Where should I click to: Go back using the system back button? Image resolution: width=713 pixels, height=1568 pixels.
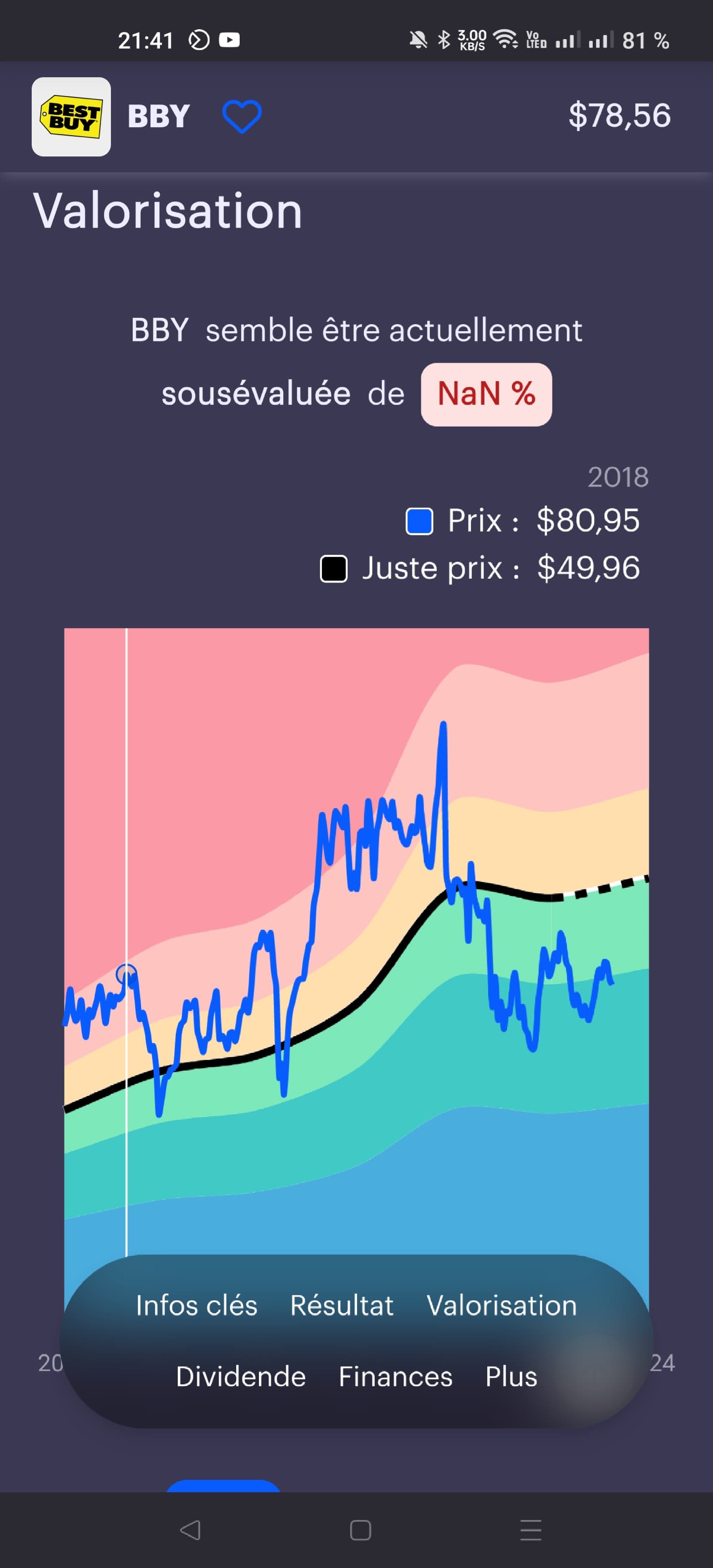coord(190,1530)
